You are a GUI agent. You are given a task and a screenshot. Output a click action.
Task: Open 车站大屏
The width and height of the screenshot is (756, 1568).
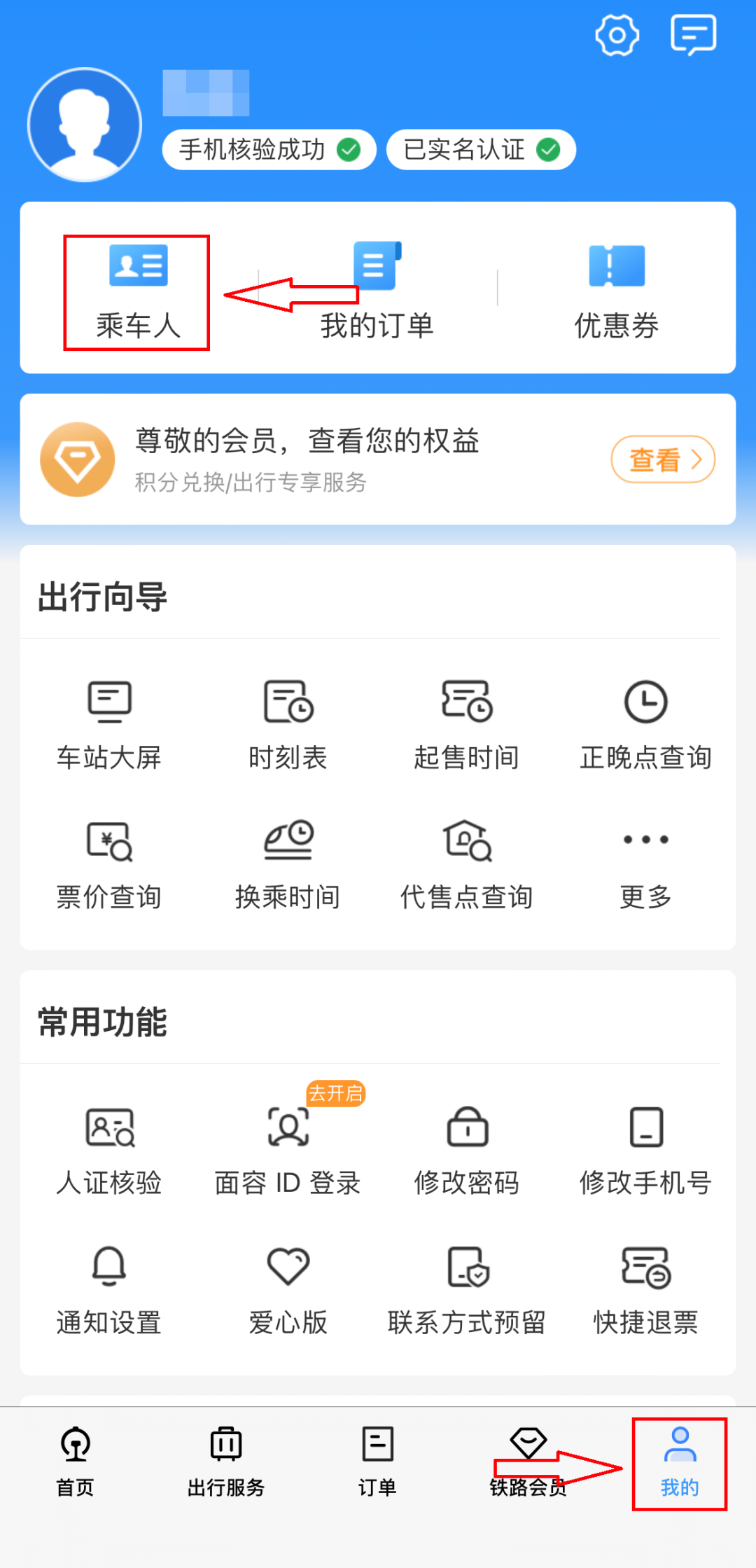click(109, 726)
